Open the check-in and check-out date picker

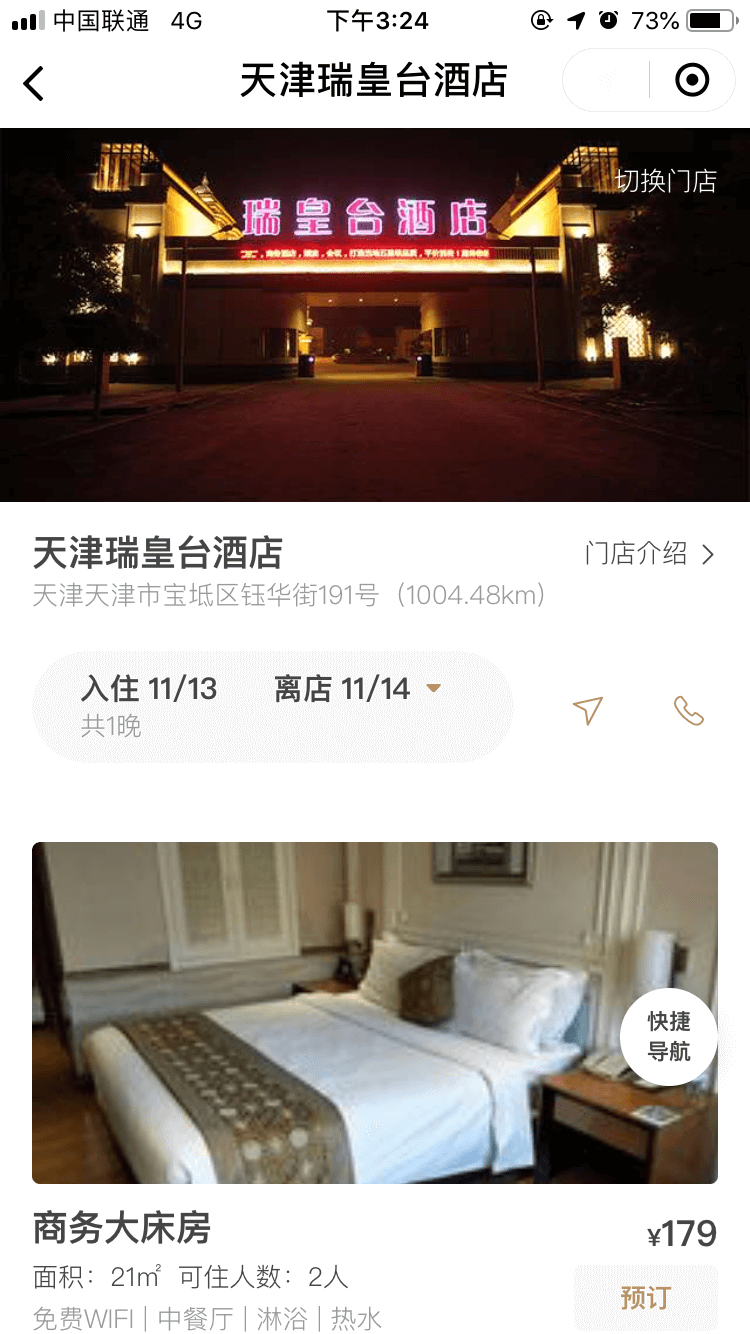pyautogui.click(x=272, y=705)
